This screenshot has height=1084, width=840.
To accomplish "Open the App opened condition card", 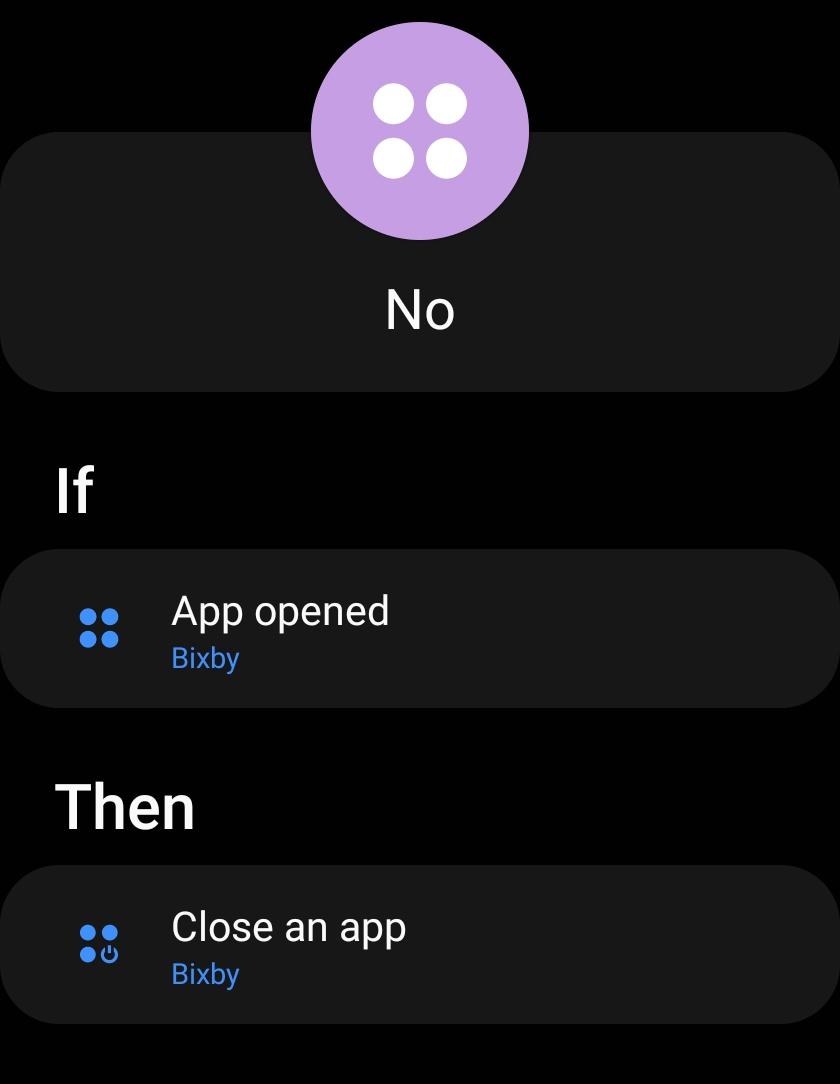I will pyautogui.click(x=420, y=627).
